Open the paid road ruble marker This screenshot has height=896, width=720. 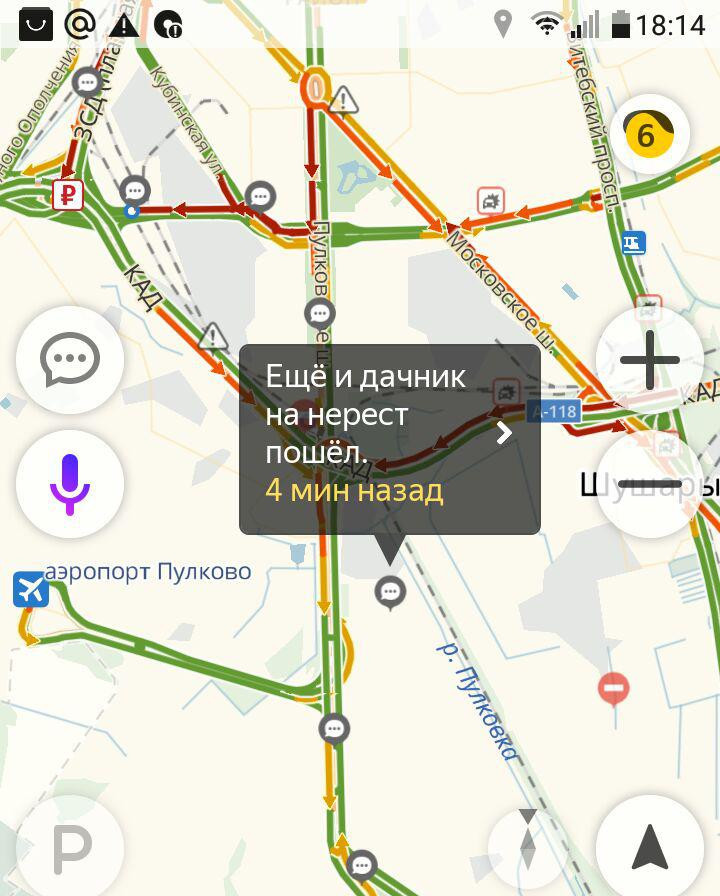67,194
